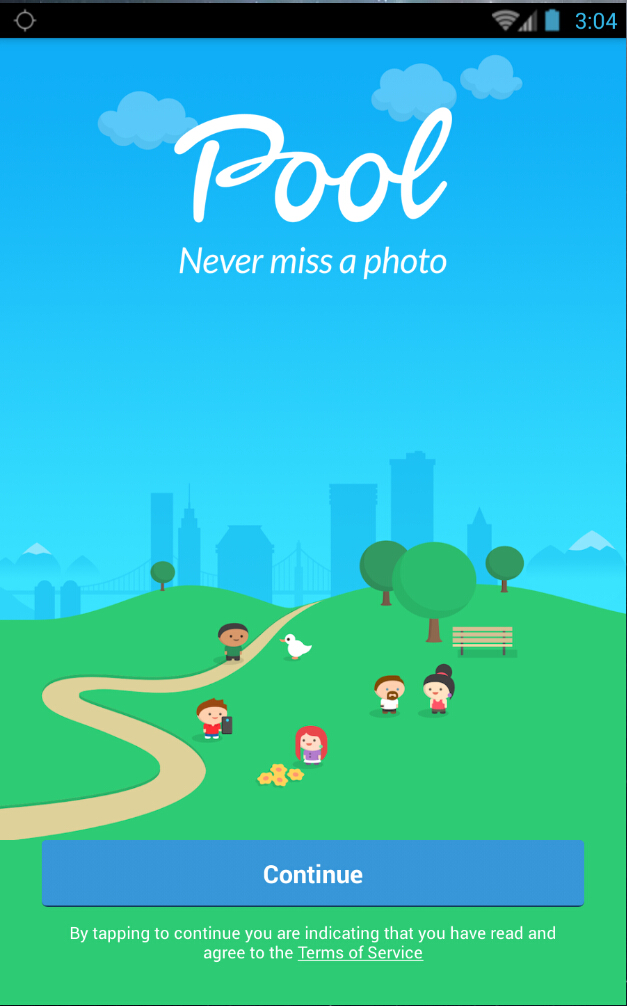This screenshot has height=1006, width=627.
Task: Open the Terms of Service link
Action: (360, 953)
